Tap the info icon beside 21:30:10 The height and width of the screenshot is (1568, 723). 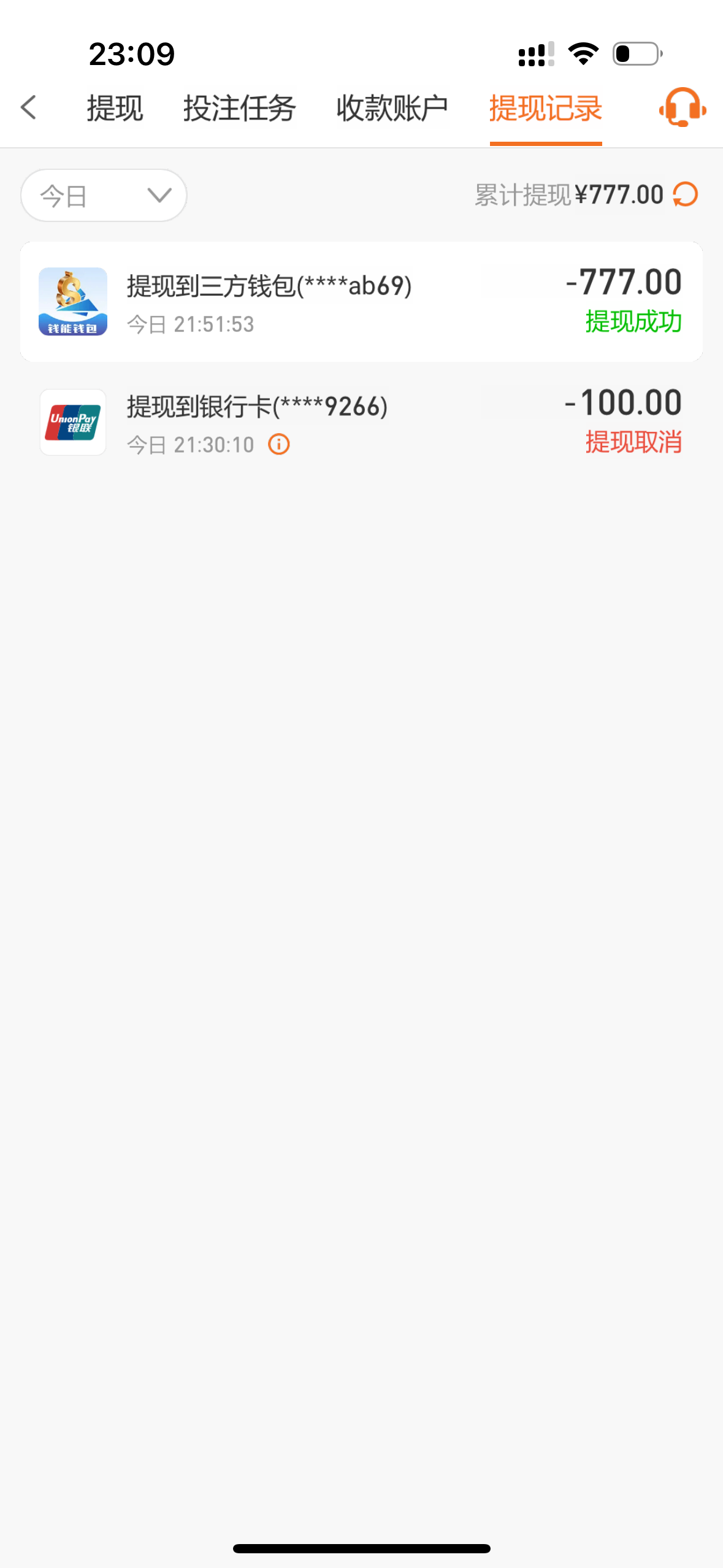(278, 444)
